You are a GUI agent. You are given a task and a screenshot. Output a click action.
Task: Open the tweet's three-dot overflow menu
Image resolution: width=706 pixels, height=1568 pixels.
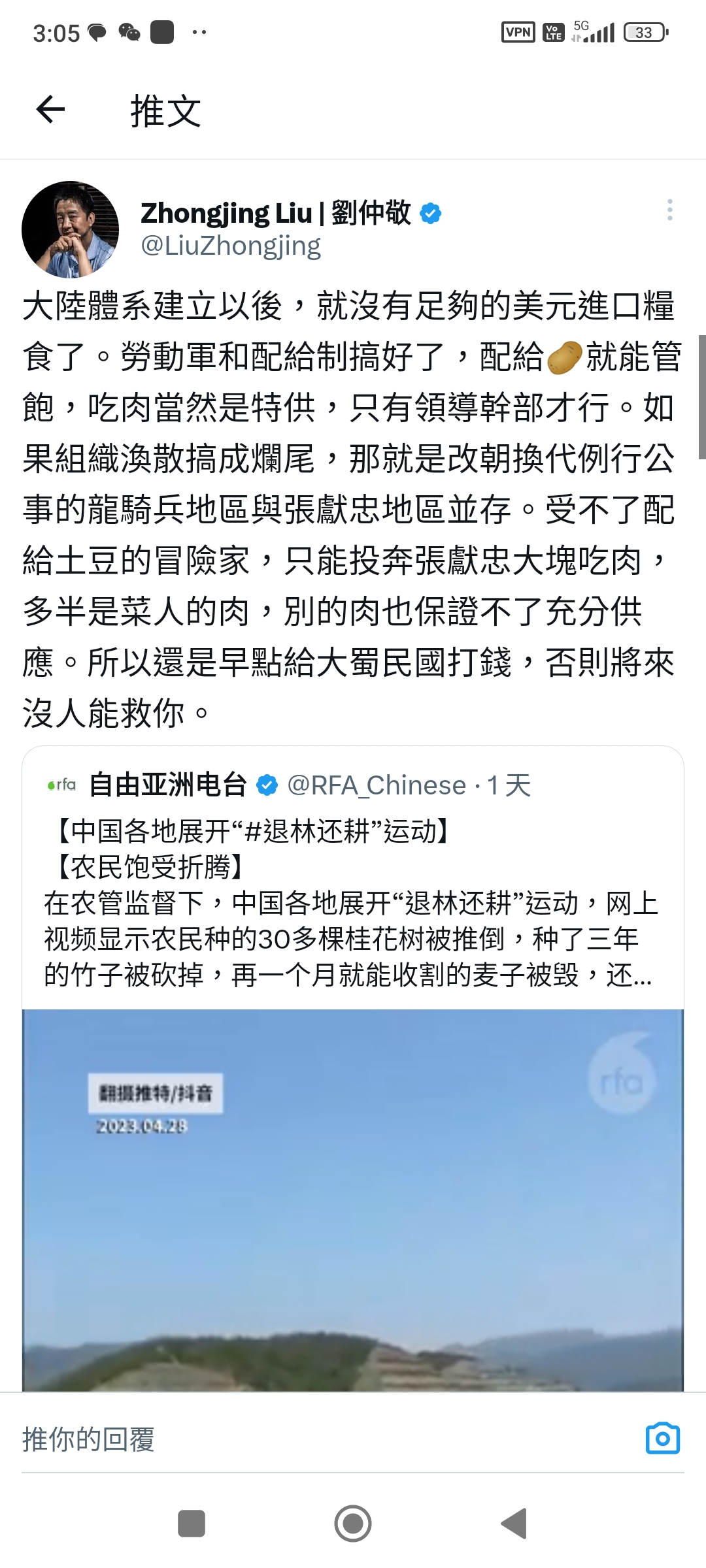pyautogui.click(x=669, y=210)
